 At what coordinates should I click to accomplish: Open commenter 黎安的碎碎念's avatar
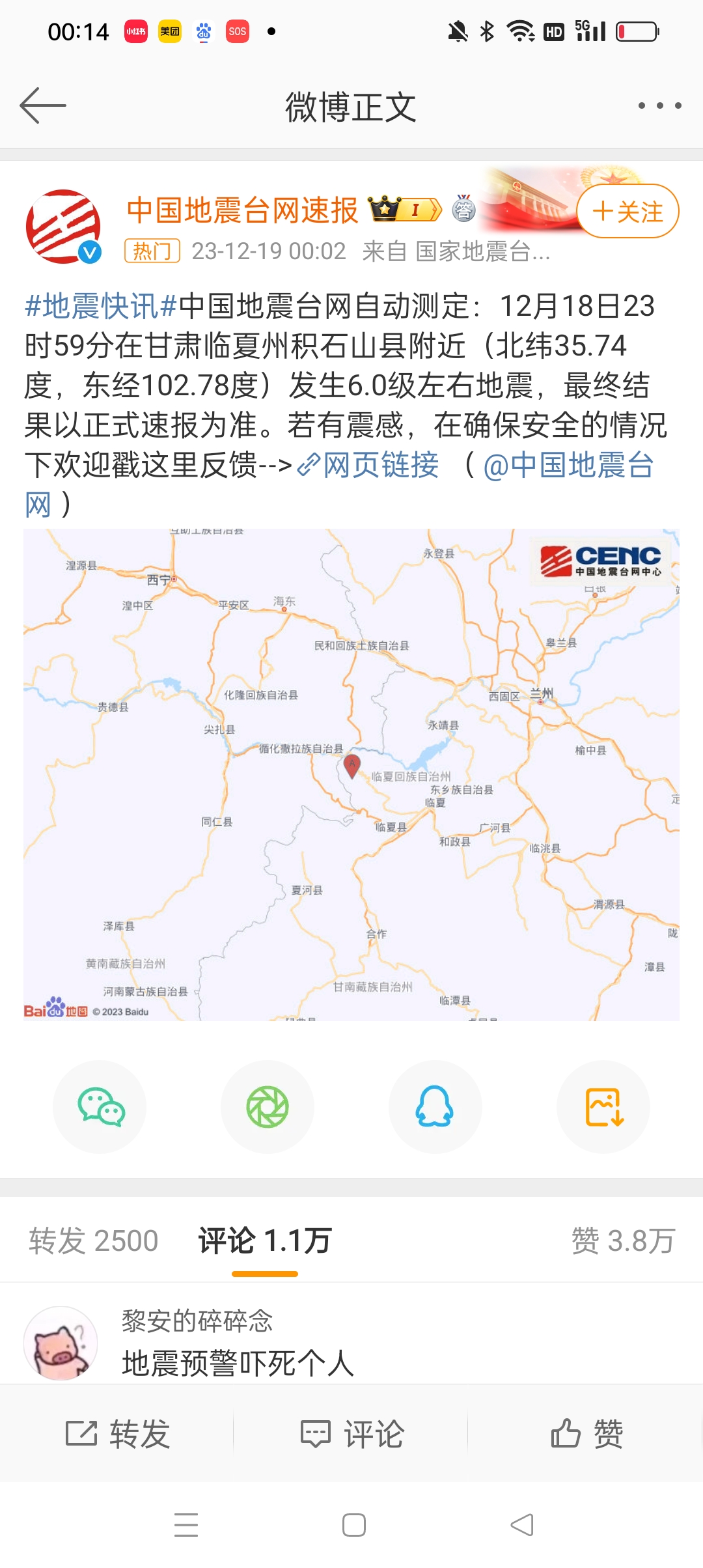click(x=61, y=1343)
